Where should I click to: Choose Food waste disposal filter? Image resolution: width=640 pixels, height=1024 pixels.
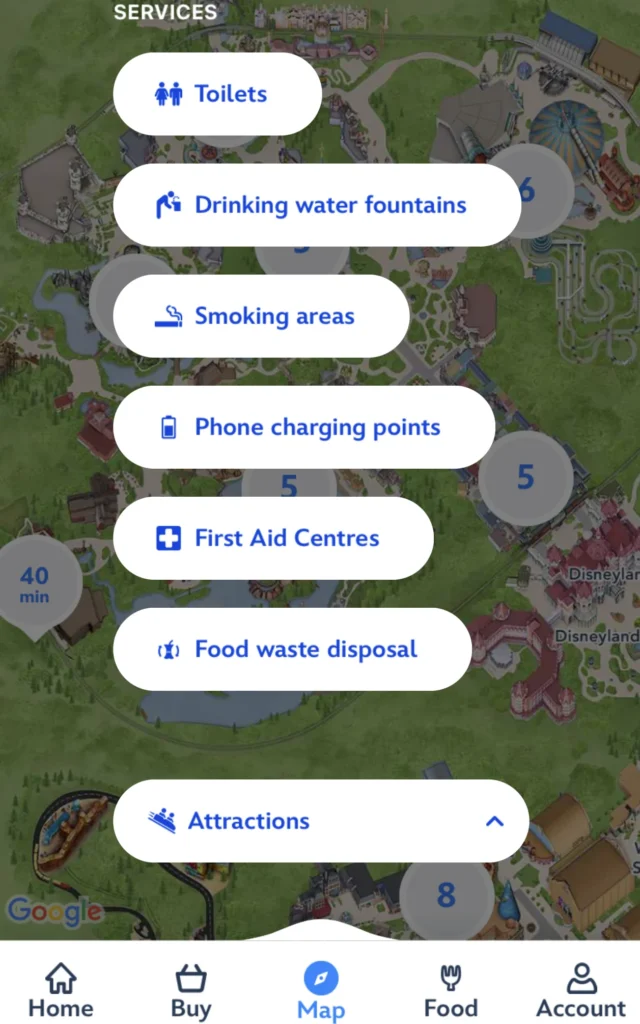(x=292, y=649)
